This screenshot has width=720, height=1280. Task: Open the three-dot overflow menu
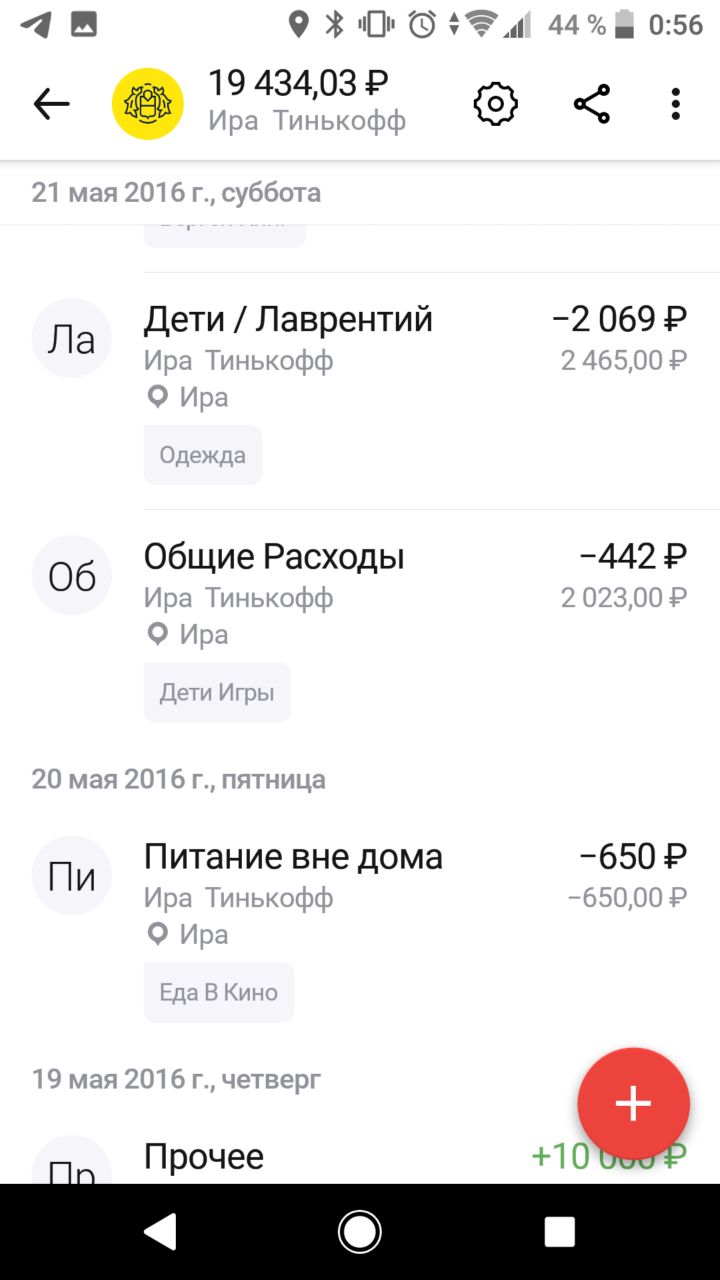coord(676,103)
